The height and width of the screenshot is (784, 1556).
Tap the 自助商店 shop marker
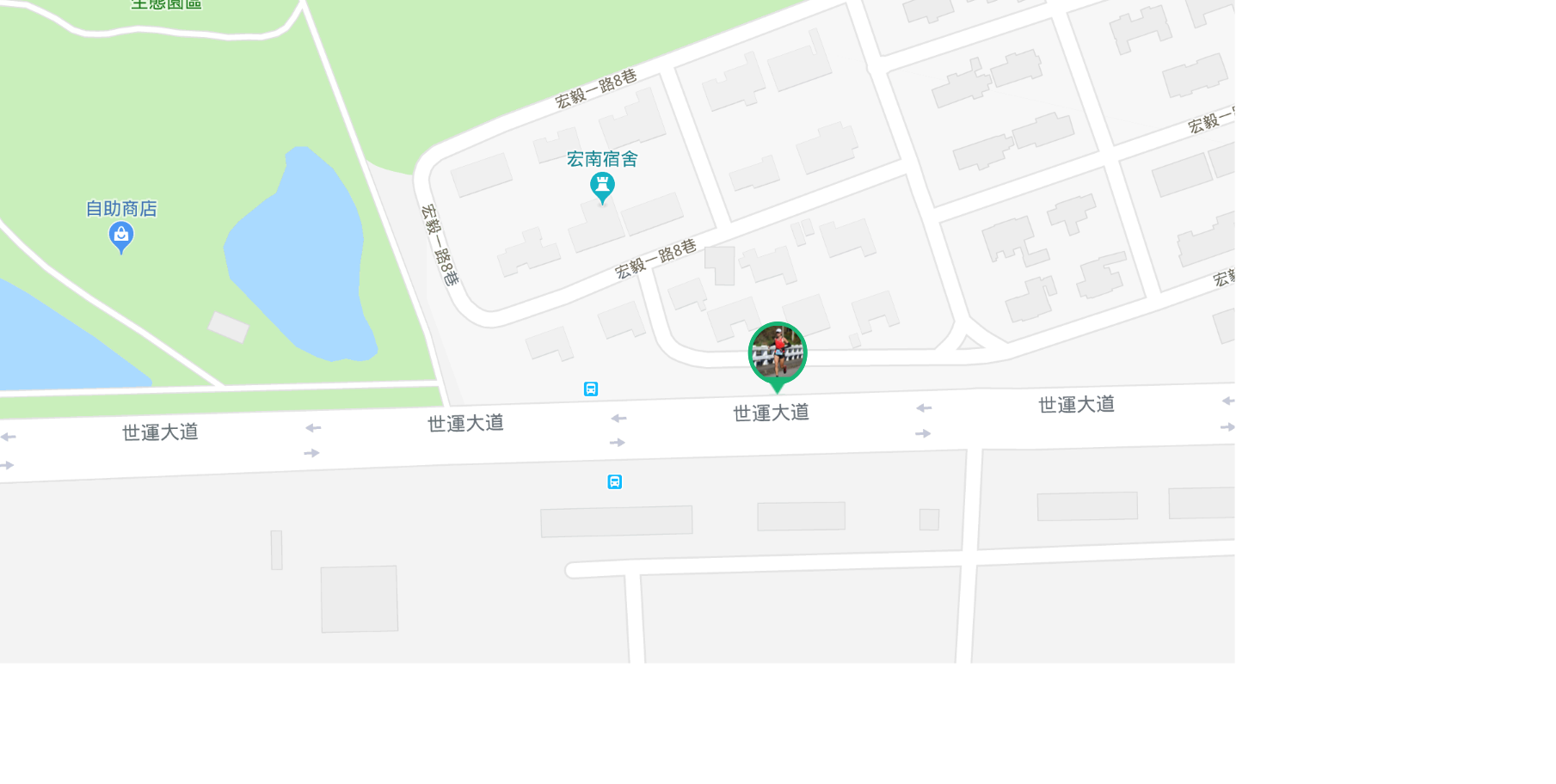(x=121, y=235)
